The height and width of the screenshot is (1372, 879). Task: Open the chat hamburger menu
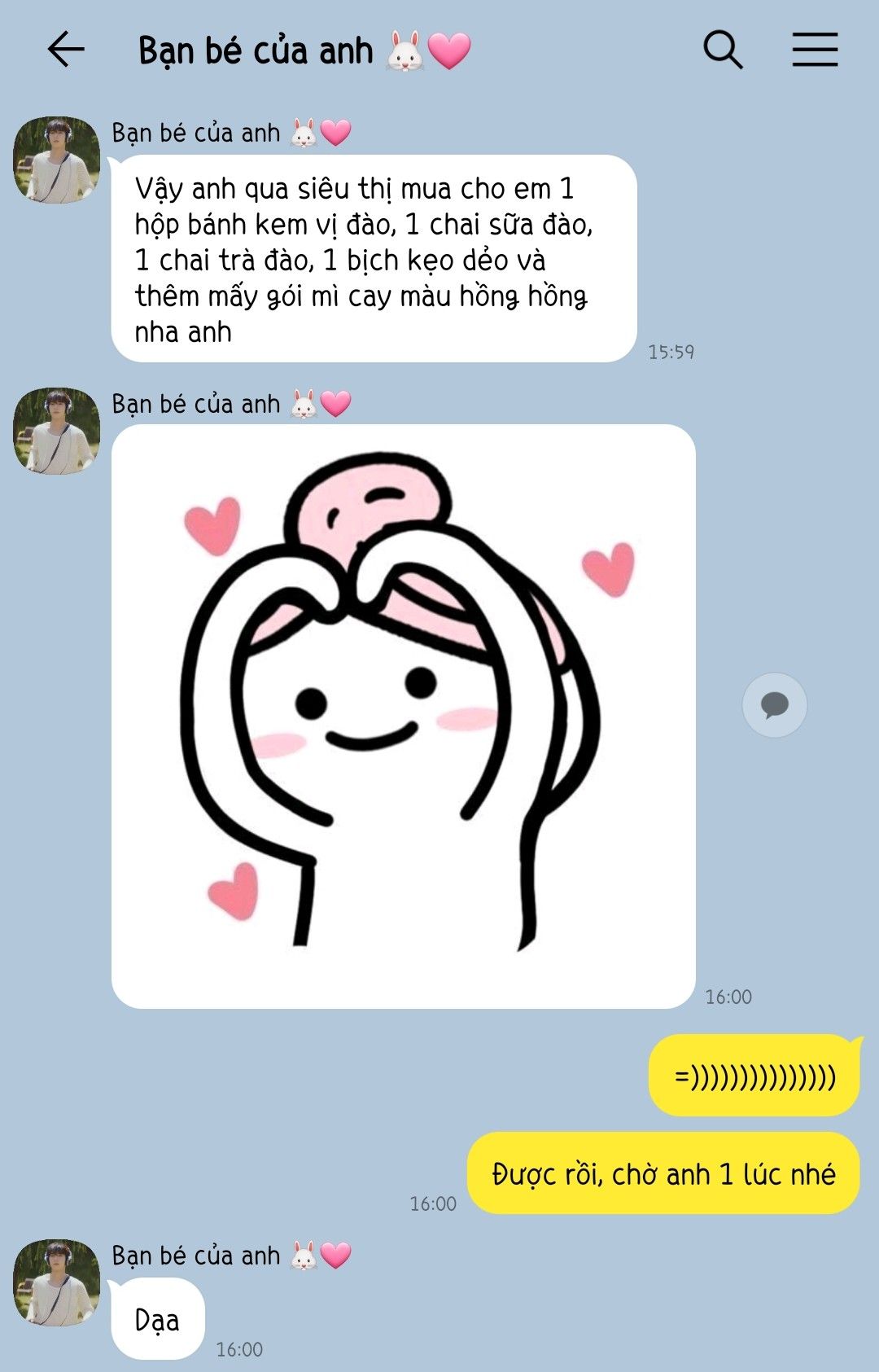pyautogui.click(x=815, y=50)
